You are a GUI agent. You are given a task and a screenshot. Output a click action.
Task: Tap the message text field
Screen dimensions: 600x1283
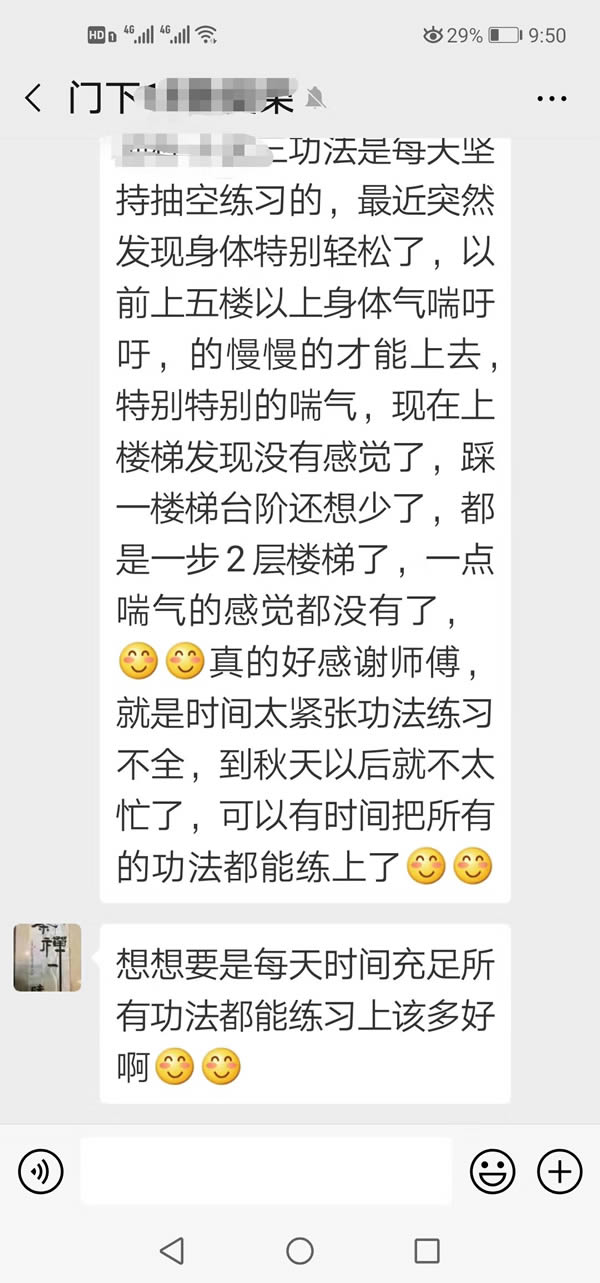[265, 1170]
